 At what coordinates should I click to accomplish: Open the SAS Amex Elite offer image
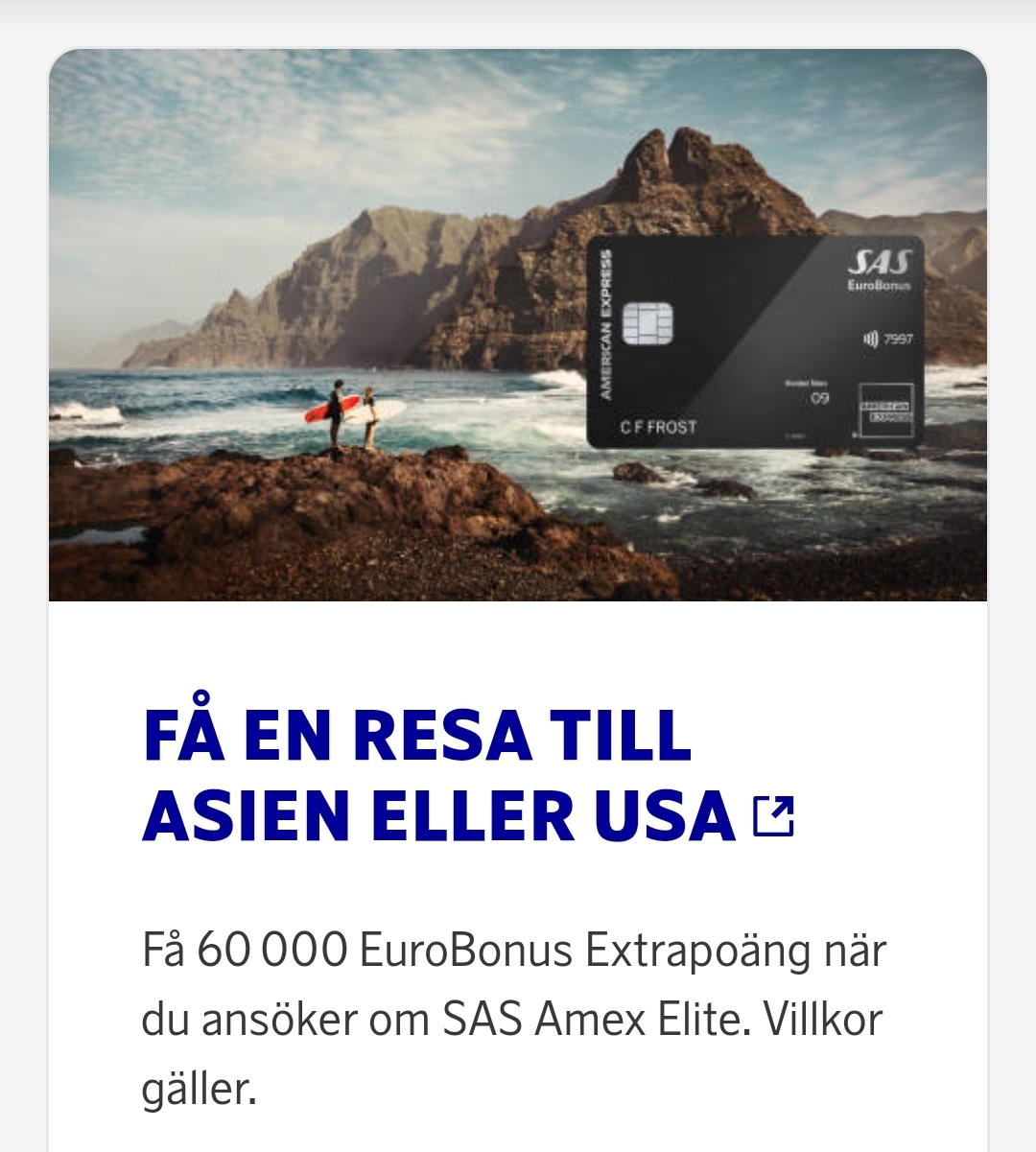coord(518,326)
